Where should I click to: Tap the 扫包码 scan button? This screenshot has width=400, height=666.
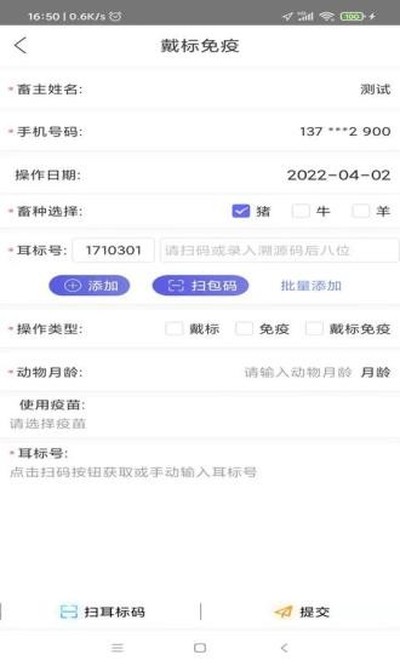pyautogui.click(x=200, y=285)
